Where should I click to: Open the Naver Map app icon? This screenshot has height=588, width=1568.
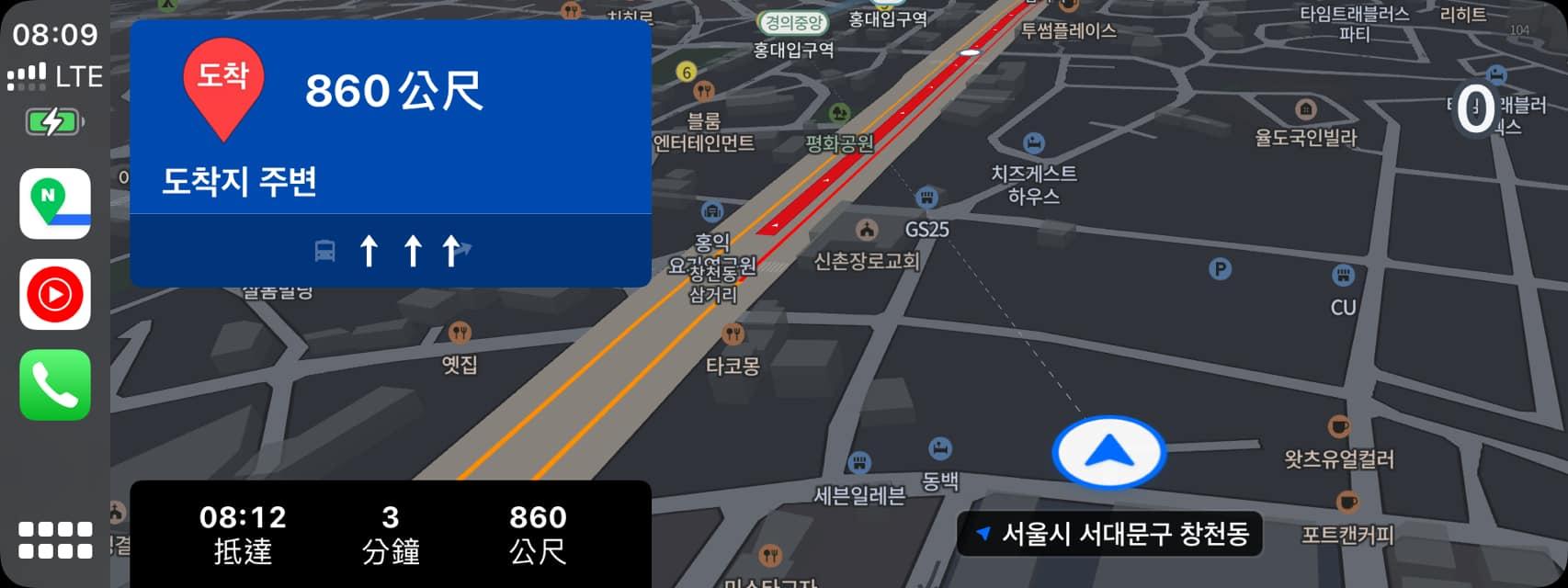pos(55,204)
